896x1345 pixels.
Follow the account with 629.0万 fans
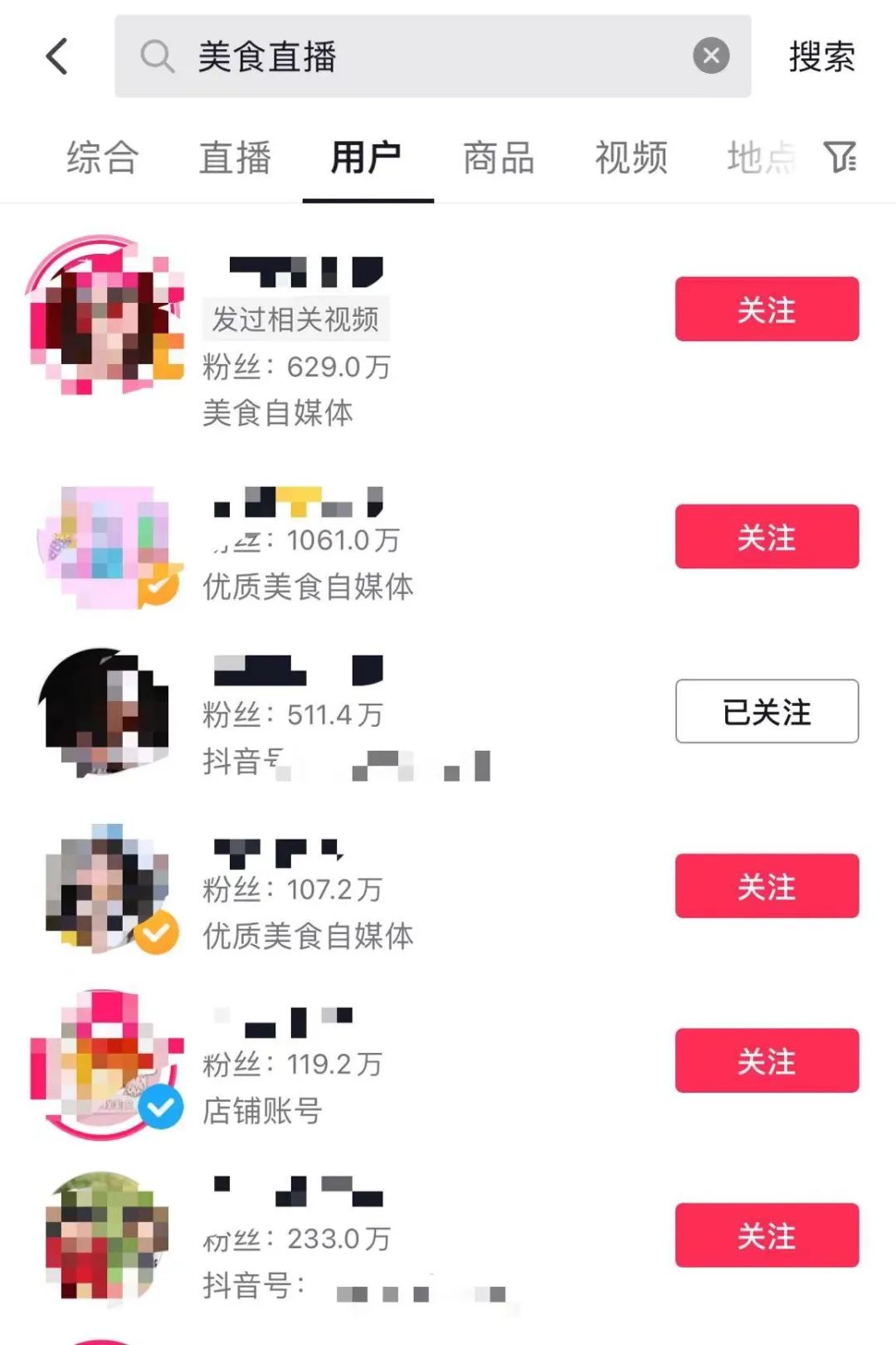tap(766, 309)
